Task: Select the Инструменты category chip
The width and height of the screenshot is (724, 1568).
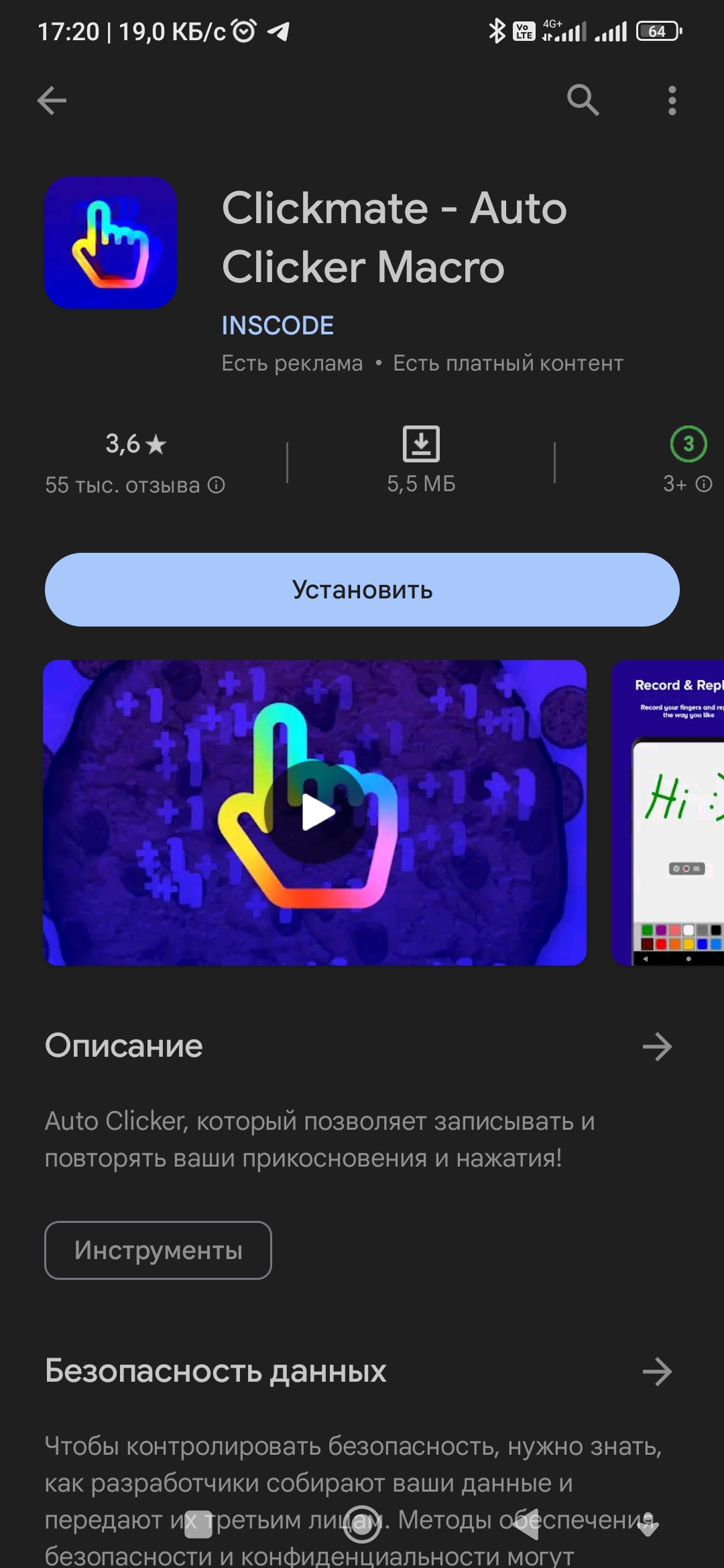Action: [x=158, y=1250]
